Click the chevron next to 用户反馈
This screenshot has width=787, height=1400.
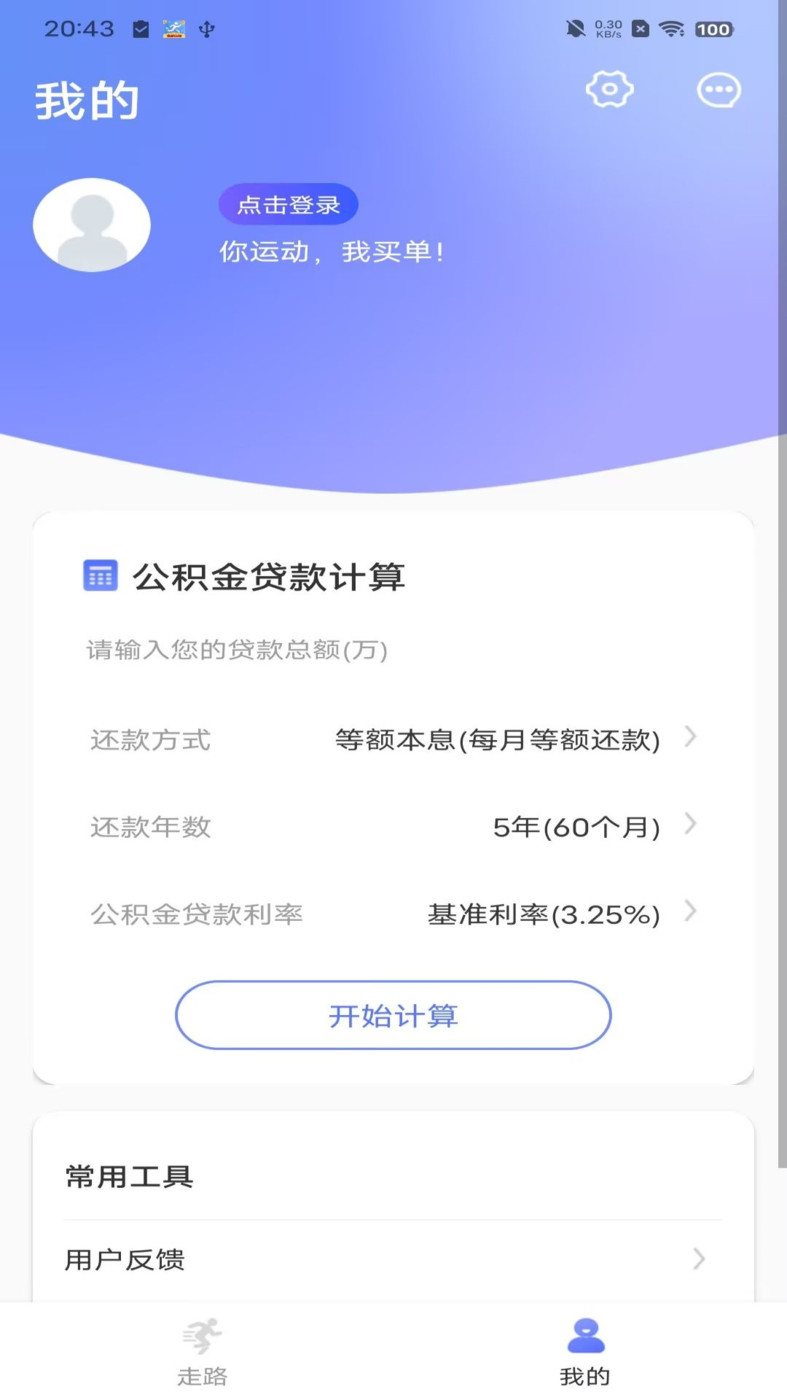(697, 1260)
